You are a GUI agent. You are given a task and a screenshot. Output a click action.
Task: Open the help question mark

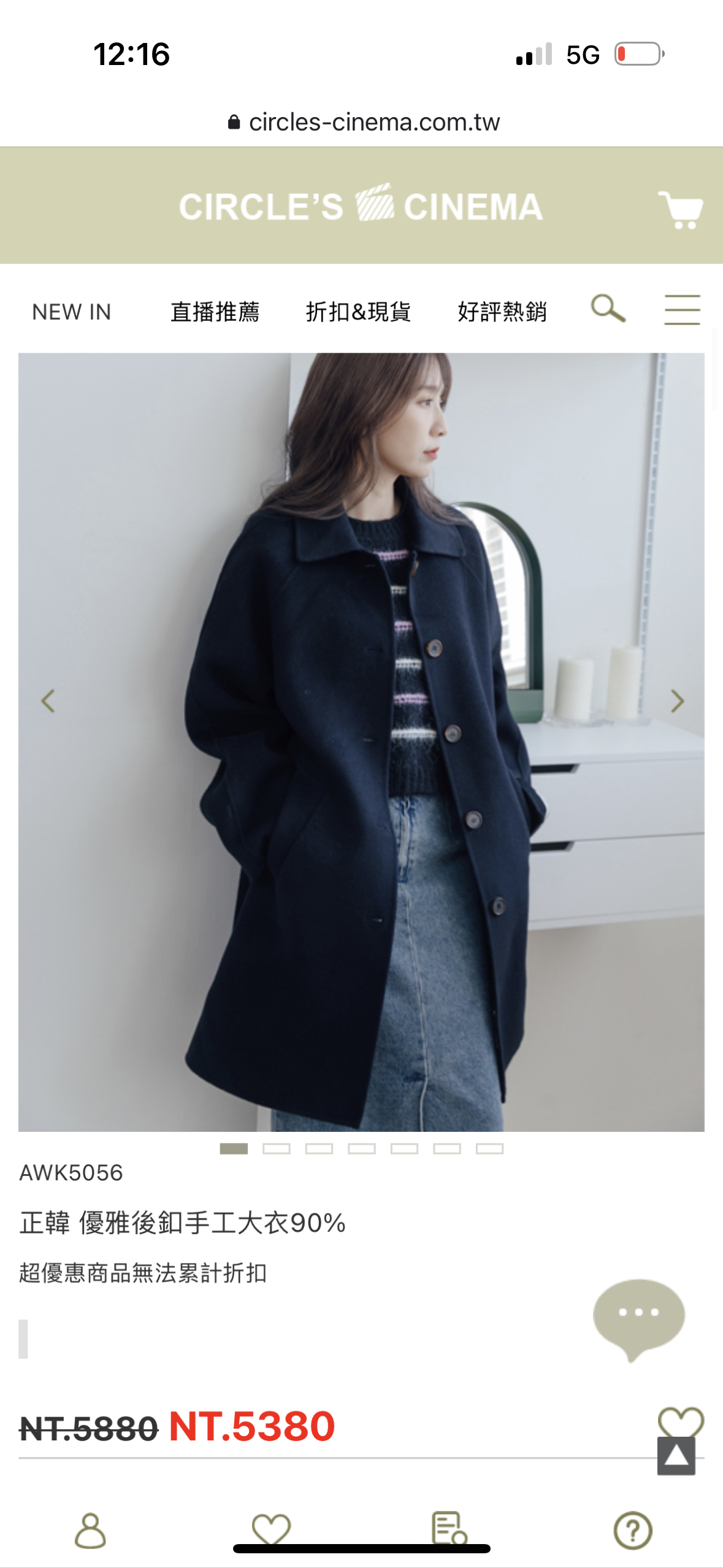(x=633, y=1530)
